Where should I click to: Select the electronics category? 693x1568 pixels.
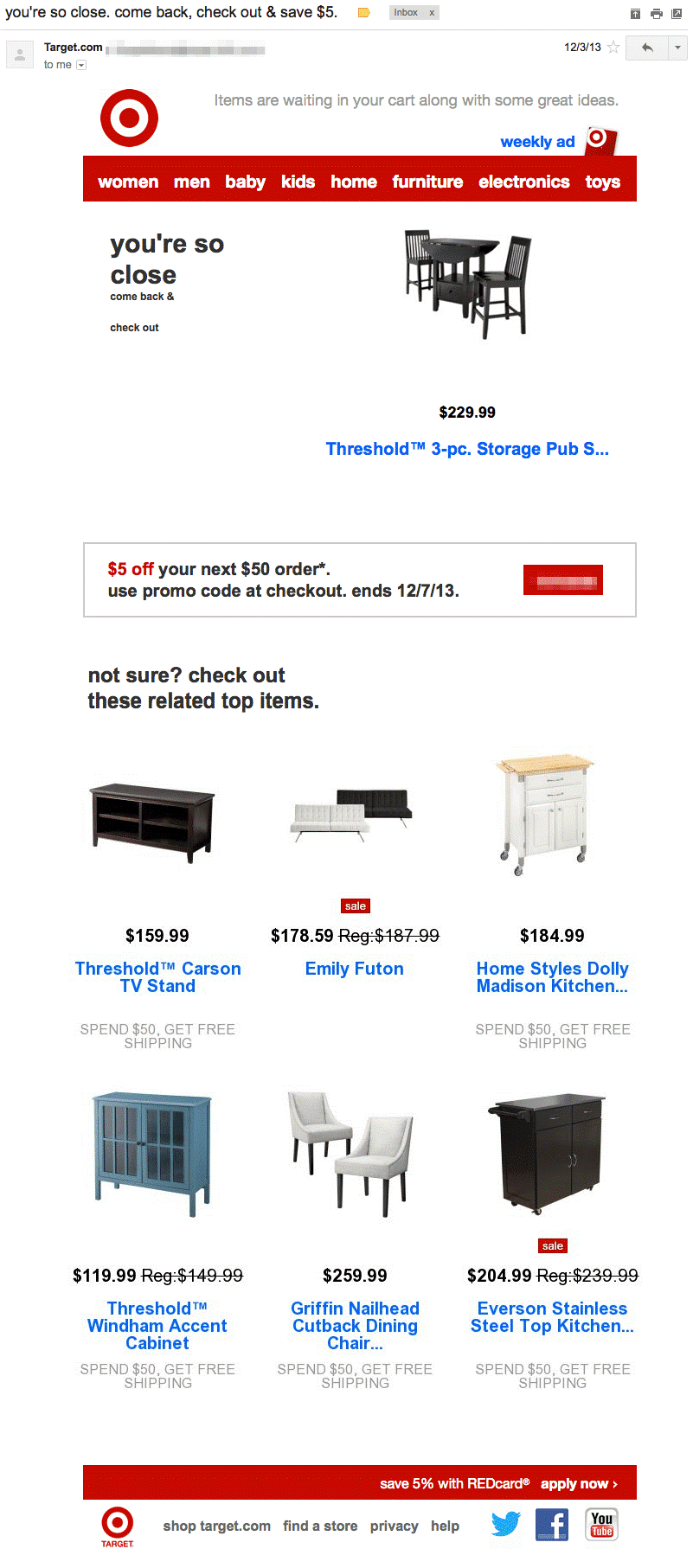point(524,182)
